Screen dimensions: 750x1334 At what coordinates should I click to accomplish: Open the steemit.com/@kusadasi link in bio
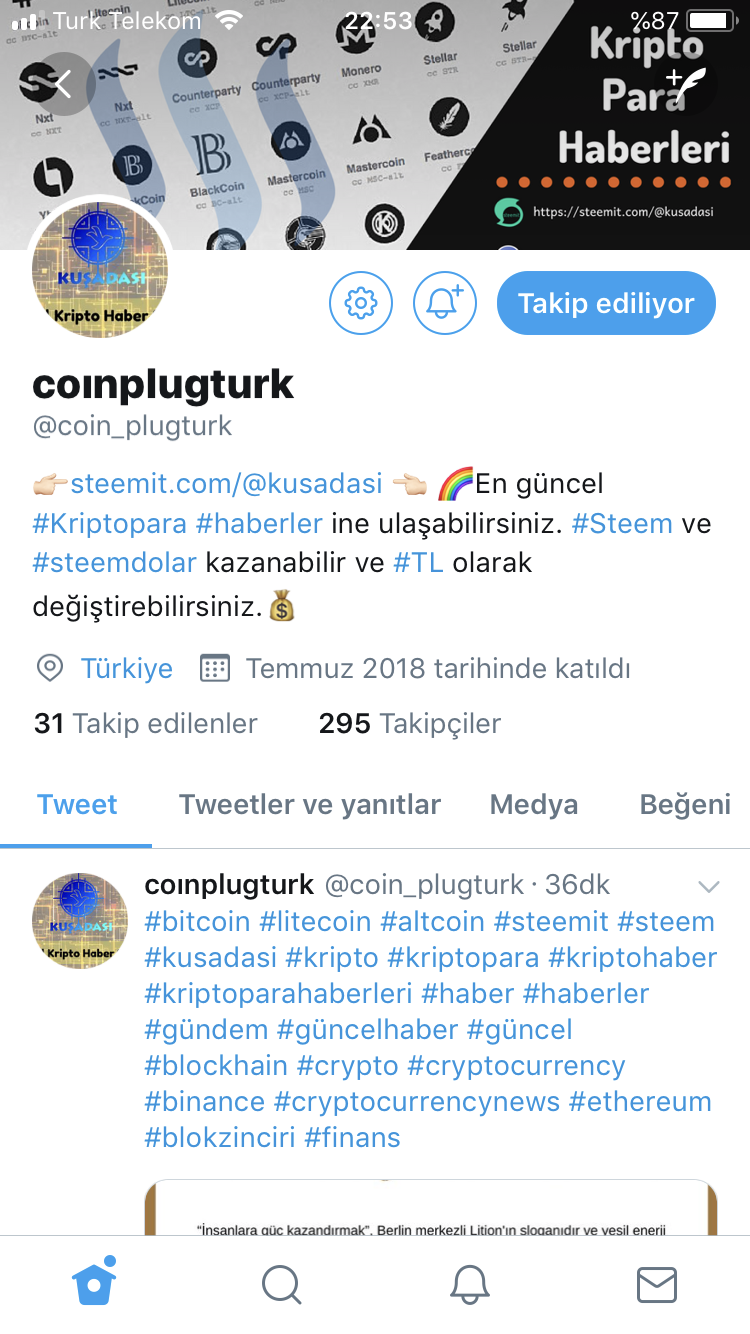(x=226, y=484)
